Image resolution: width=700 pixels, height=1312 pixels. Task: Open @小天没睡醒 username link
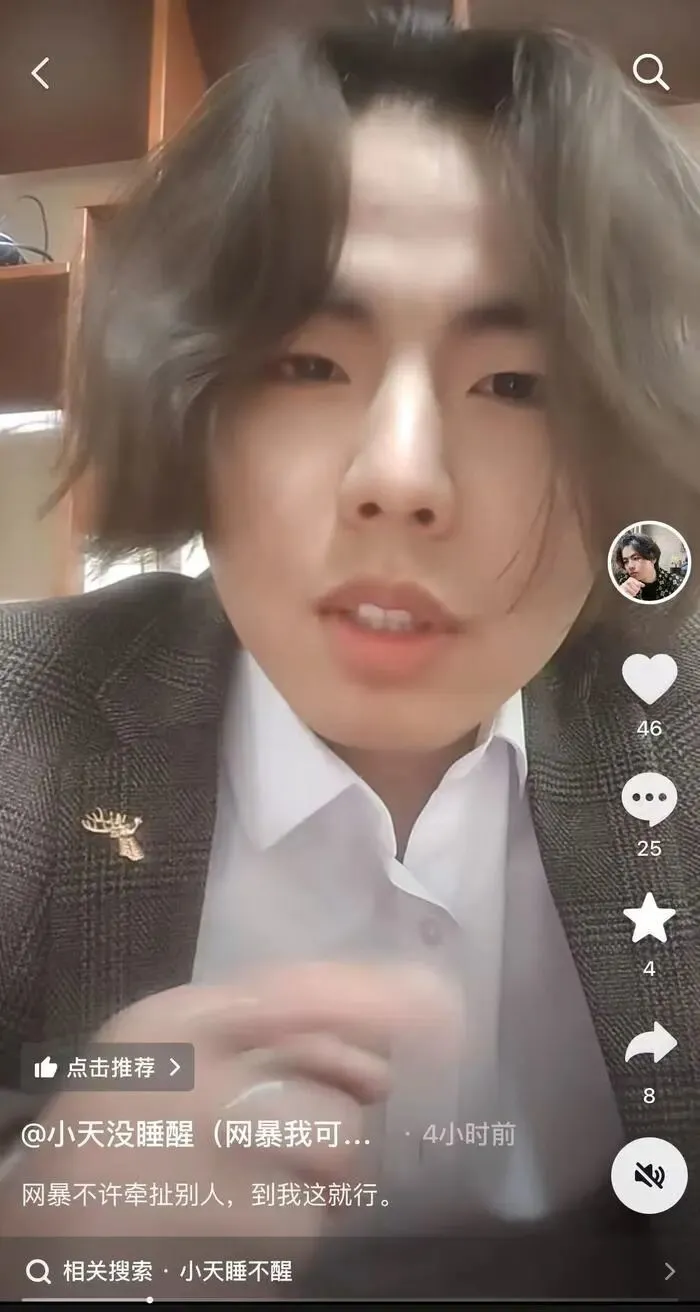(x=196, y=1134)
